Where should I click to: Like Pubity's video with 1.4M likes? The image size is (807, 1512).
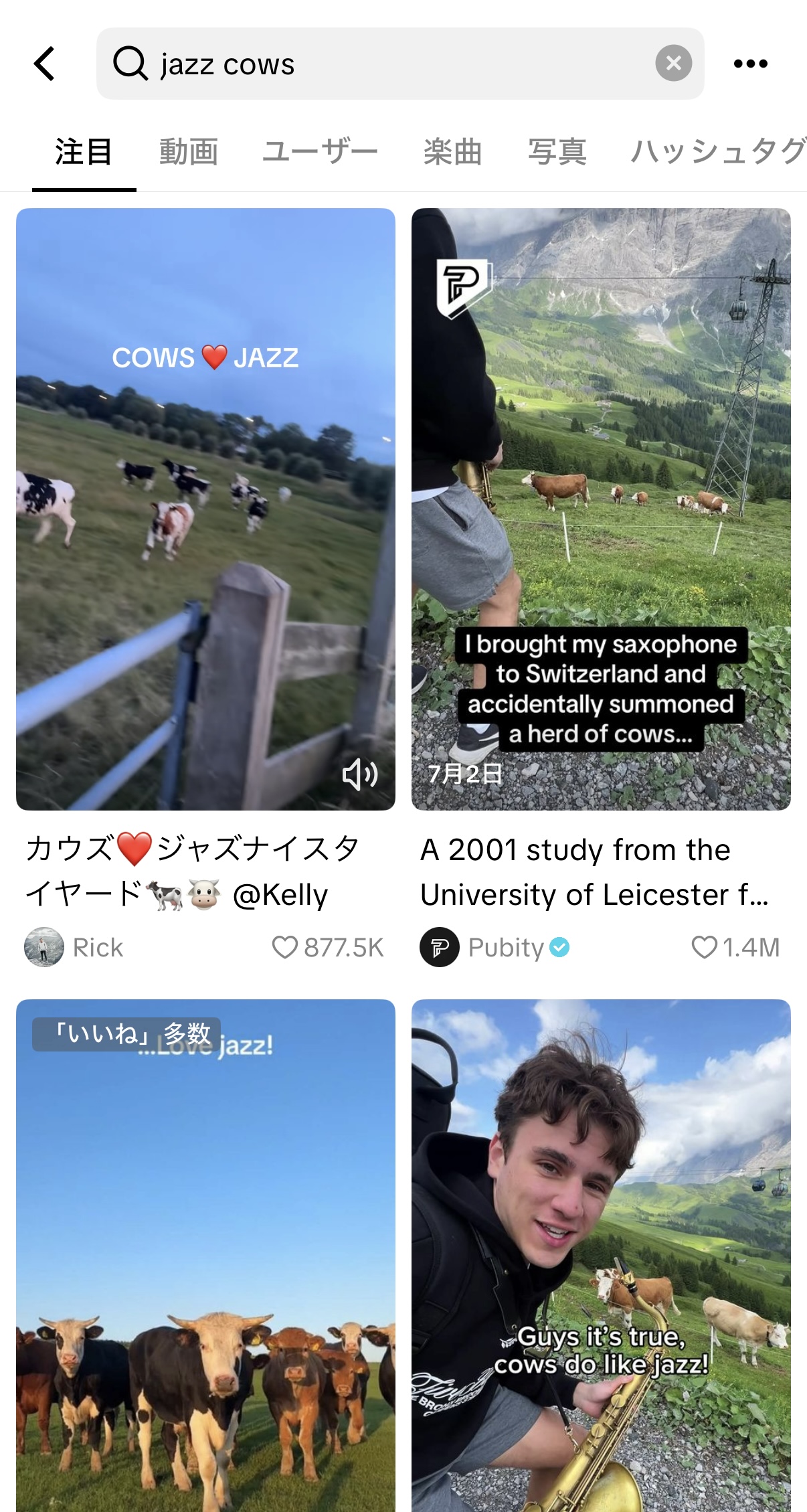[x=704, y=947]
